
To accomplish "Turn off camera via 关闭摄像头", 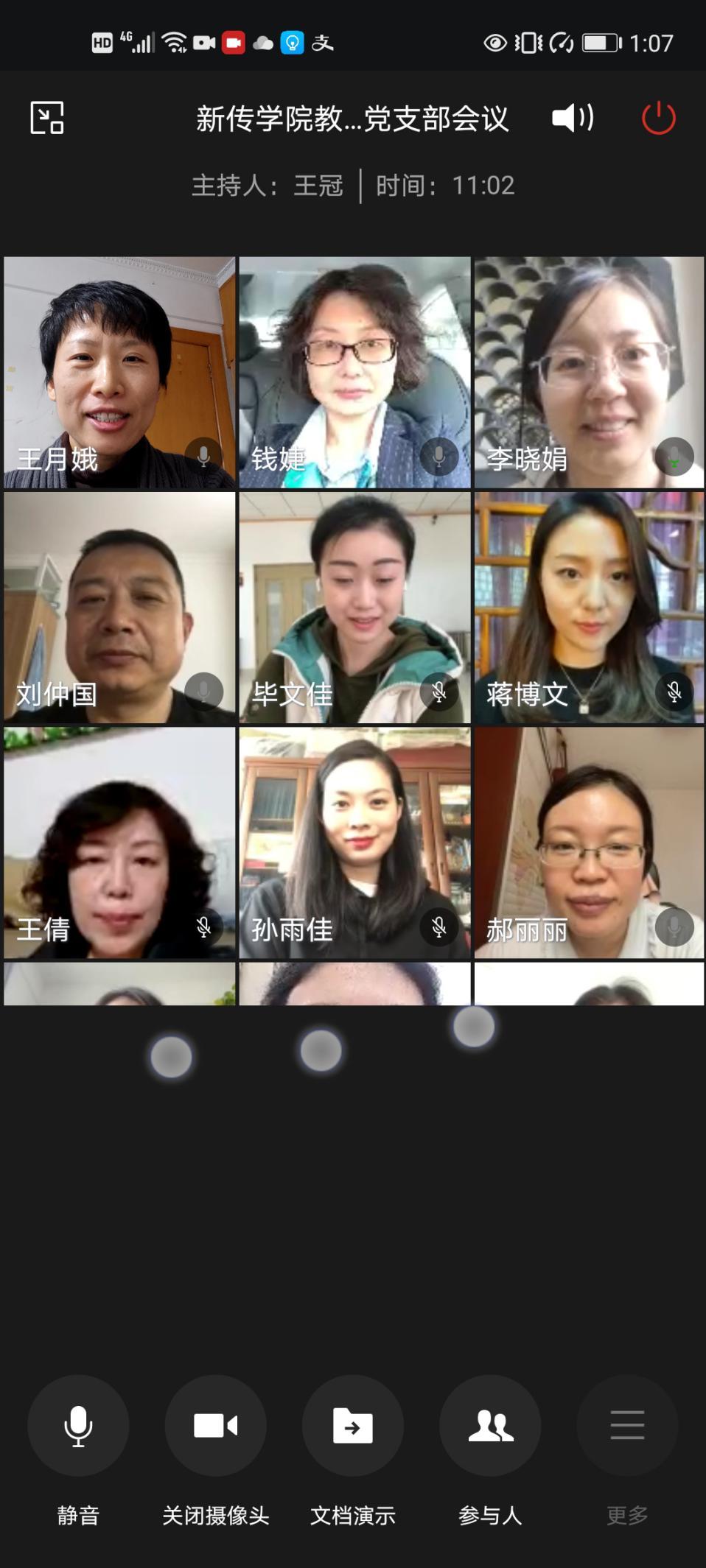I will (x=215, y=1426).
